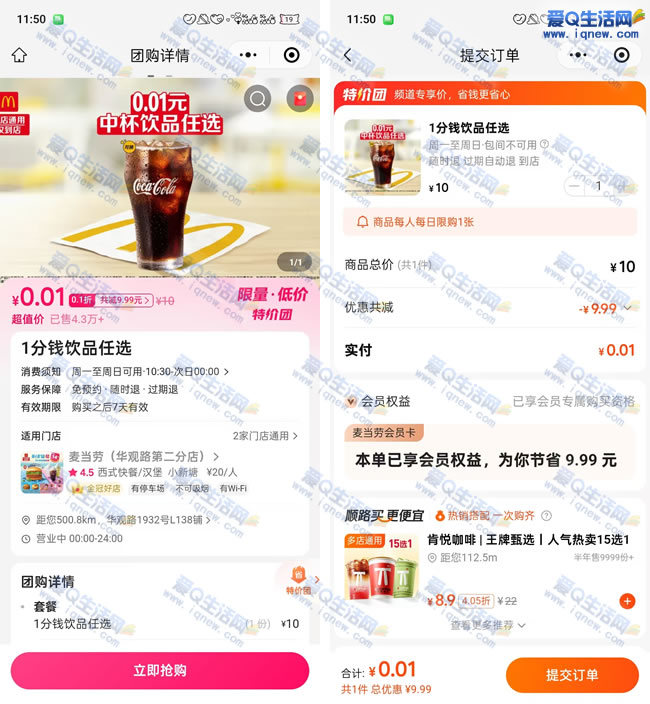View 2家门店通用 applicable stores
The image size is (650, 704).
[266, 436]
